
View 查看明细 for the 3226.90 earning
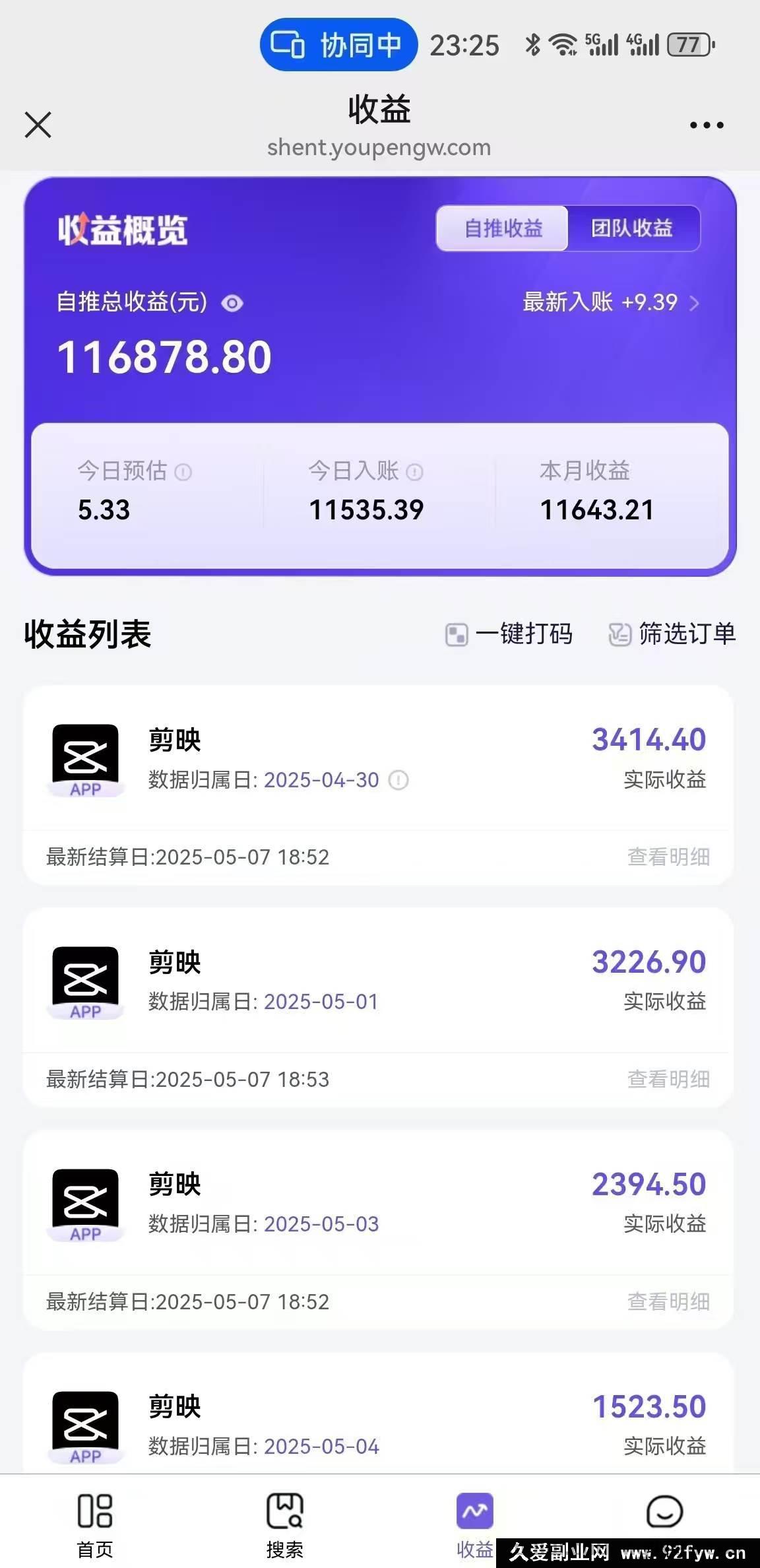click(668, 1079)
